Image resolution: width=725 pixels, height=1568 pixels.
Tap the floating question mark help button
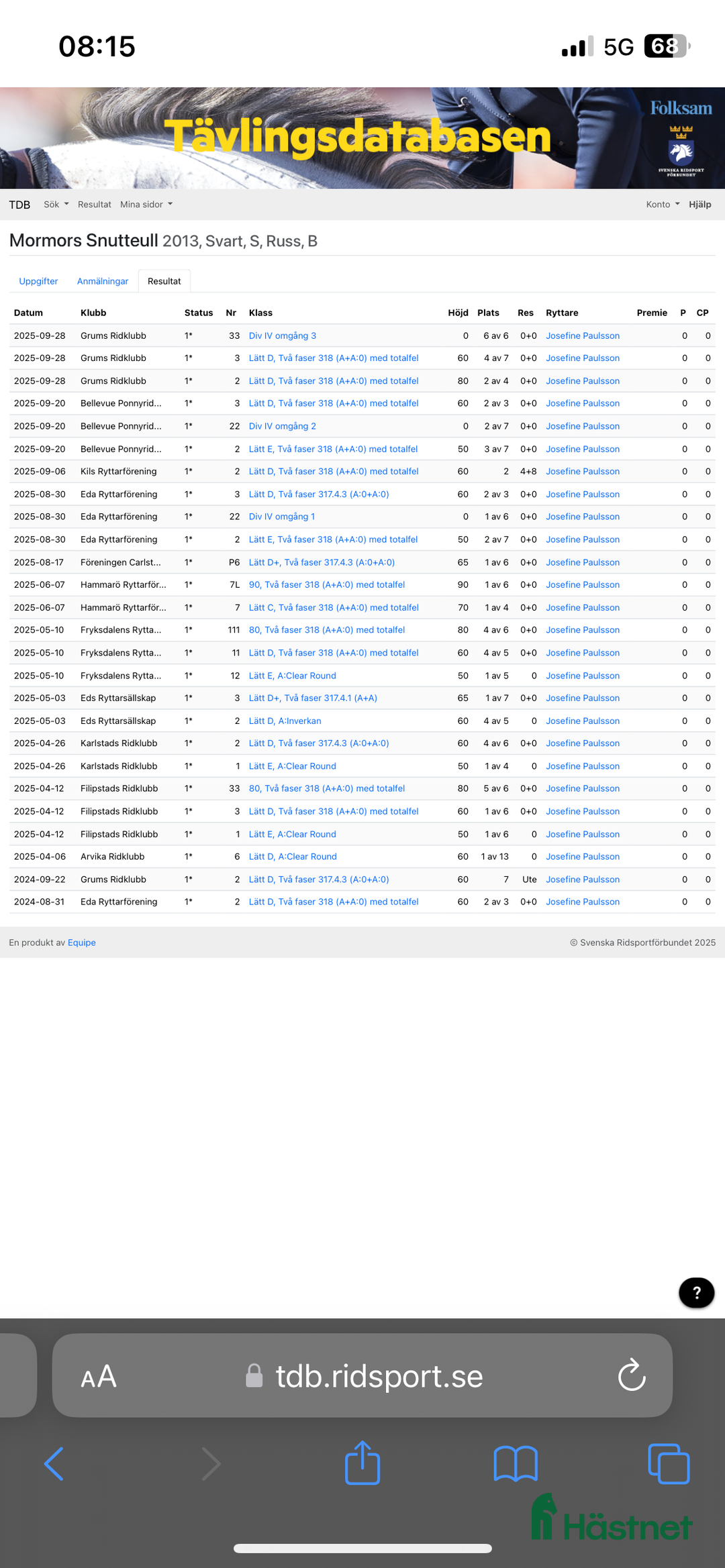(x=696, y=1293)
